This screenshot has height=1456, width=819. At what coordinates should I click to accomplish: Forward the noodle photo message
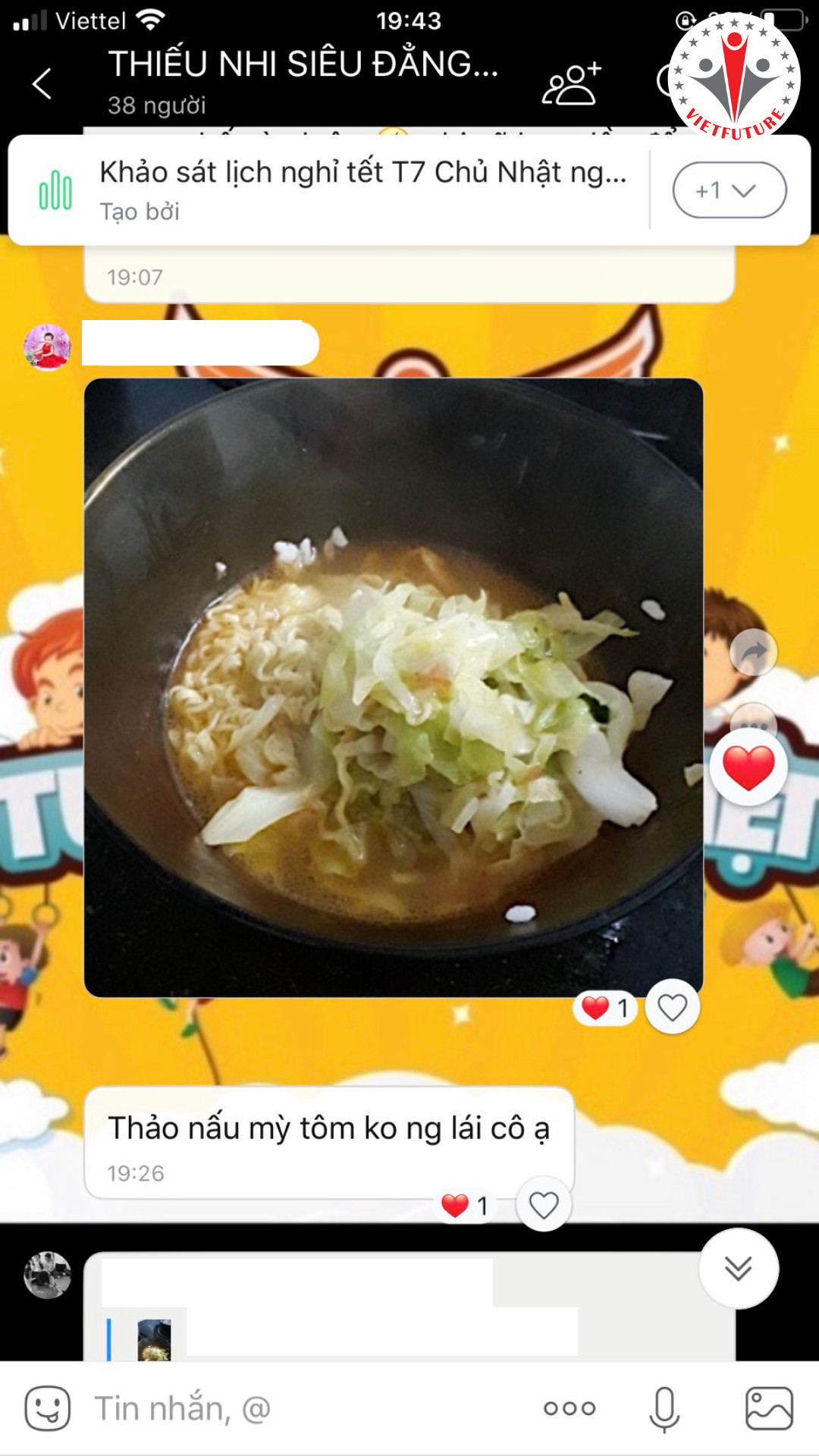pos(753,652)
